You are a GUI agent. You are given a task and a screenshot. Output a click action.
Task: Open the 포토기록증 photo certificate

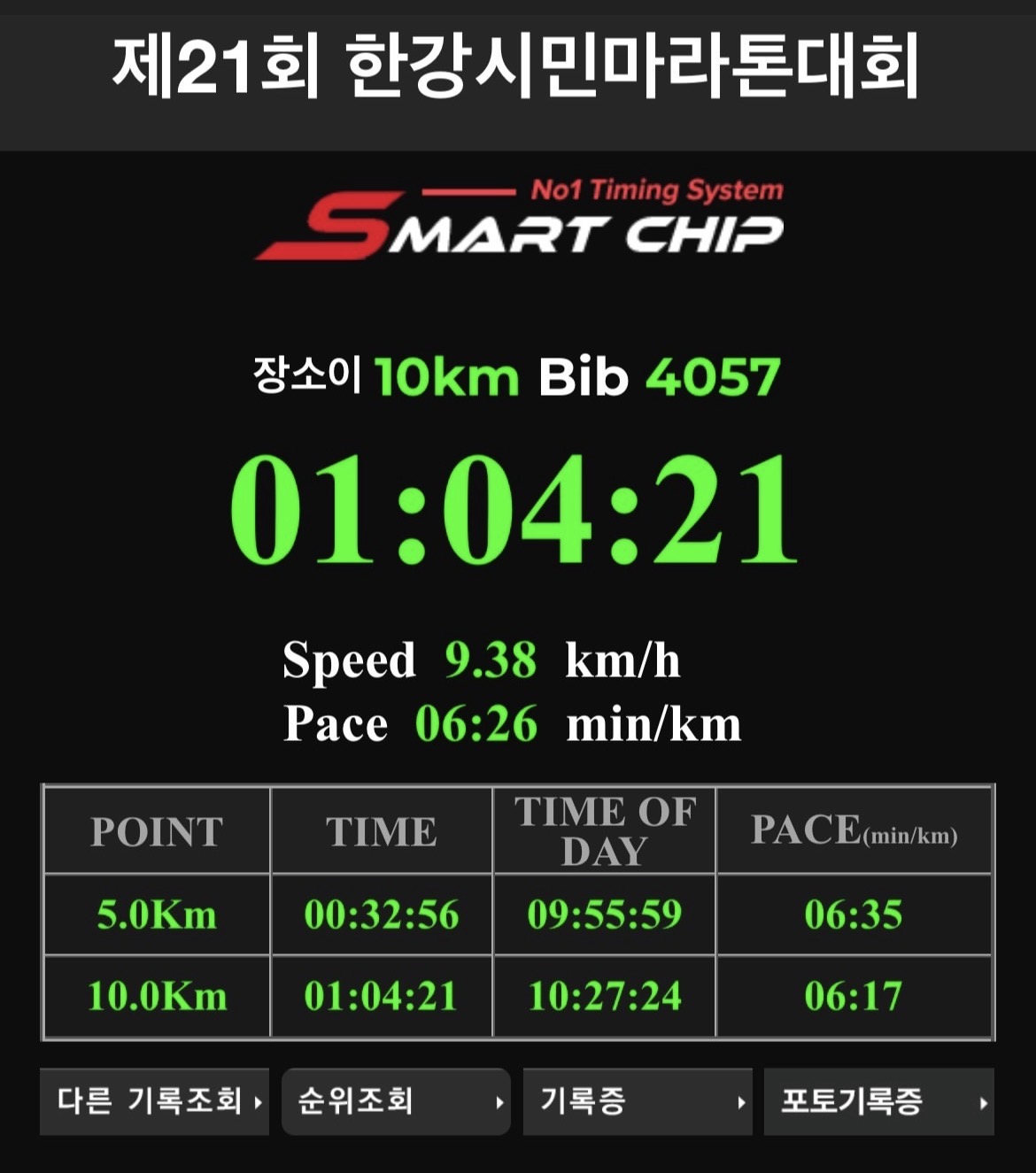878,1101
